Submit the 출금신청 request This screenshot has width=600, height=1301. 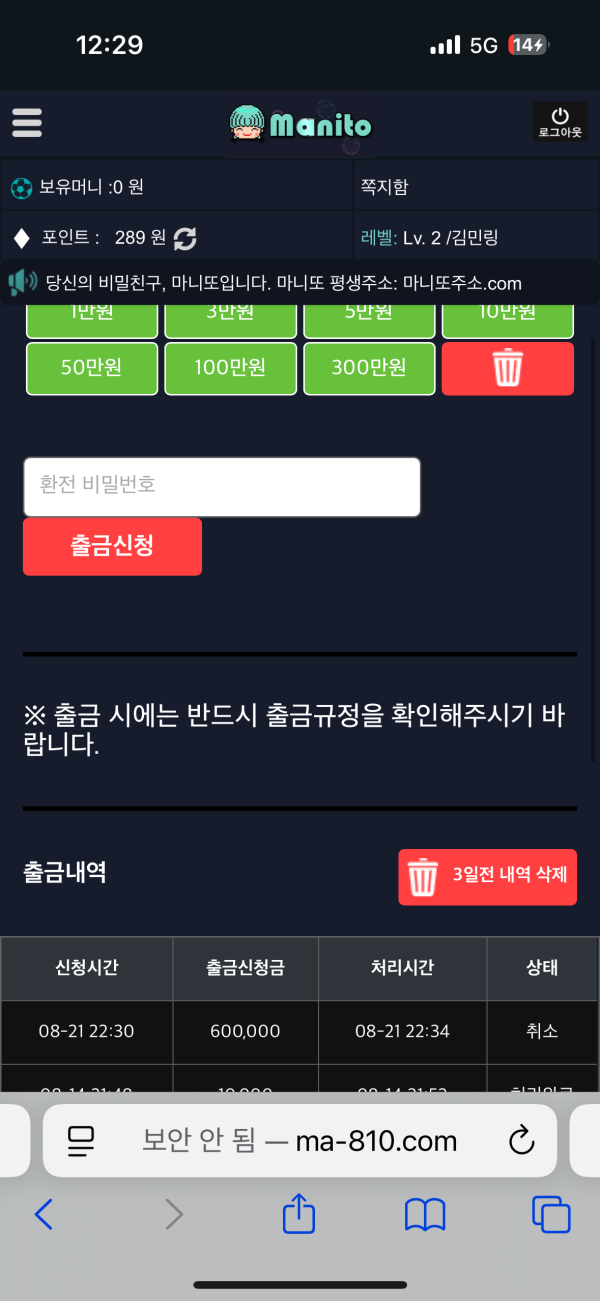(112, 546)
